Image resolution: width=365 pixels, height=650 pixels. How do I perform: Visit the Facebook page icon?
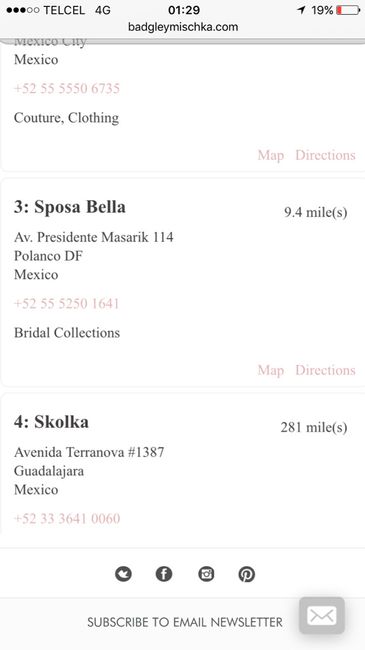coord(164,574)
